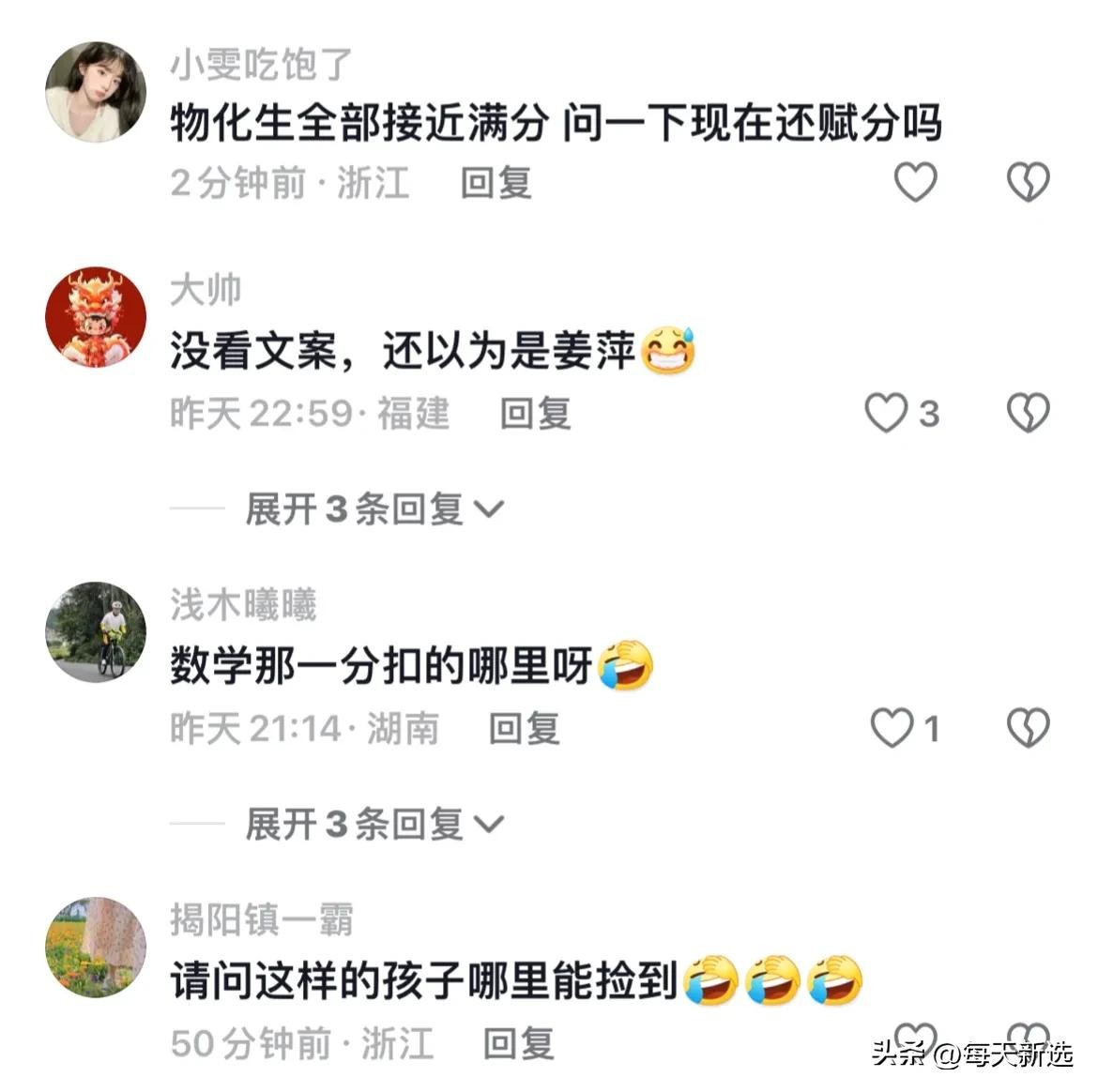Screen dimensions: 1098x1092
Task: Visit 揭阳镇一霸's profile avatar
Action: coord(96,948)
